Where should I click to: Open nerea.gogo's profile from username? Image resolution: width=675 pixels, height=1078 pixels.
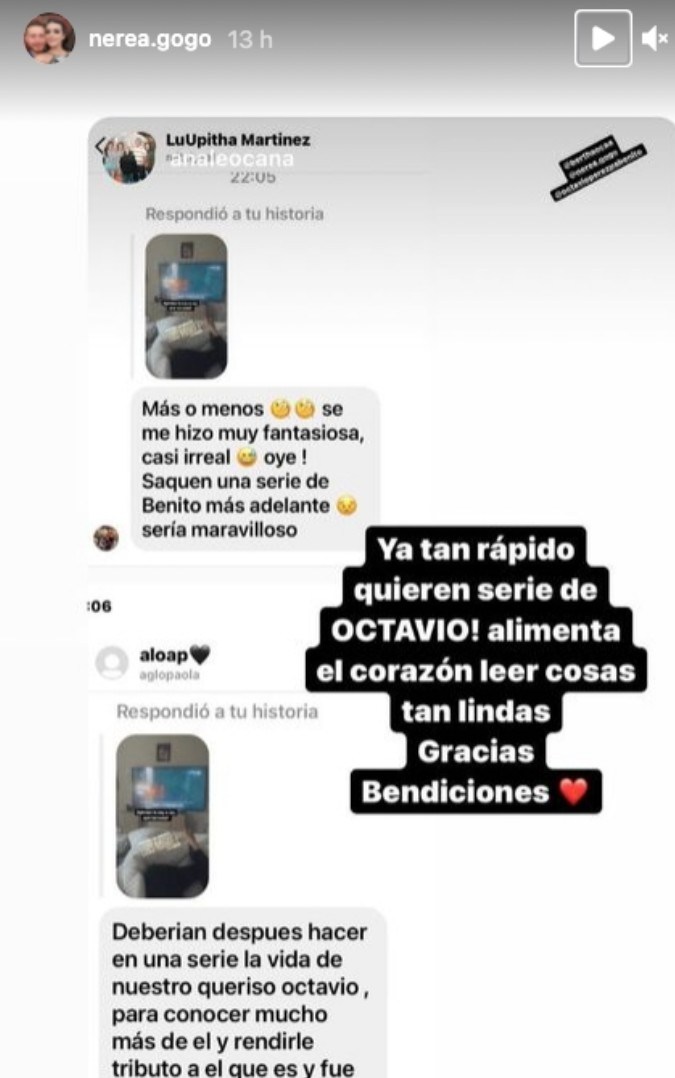(150, 39)
